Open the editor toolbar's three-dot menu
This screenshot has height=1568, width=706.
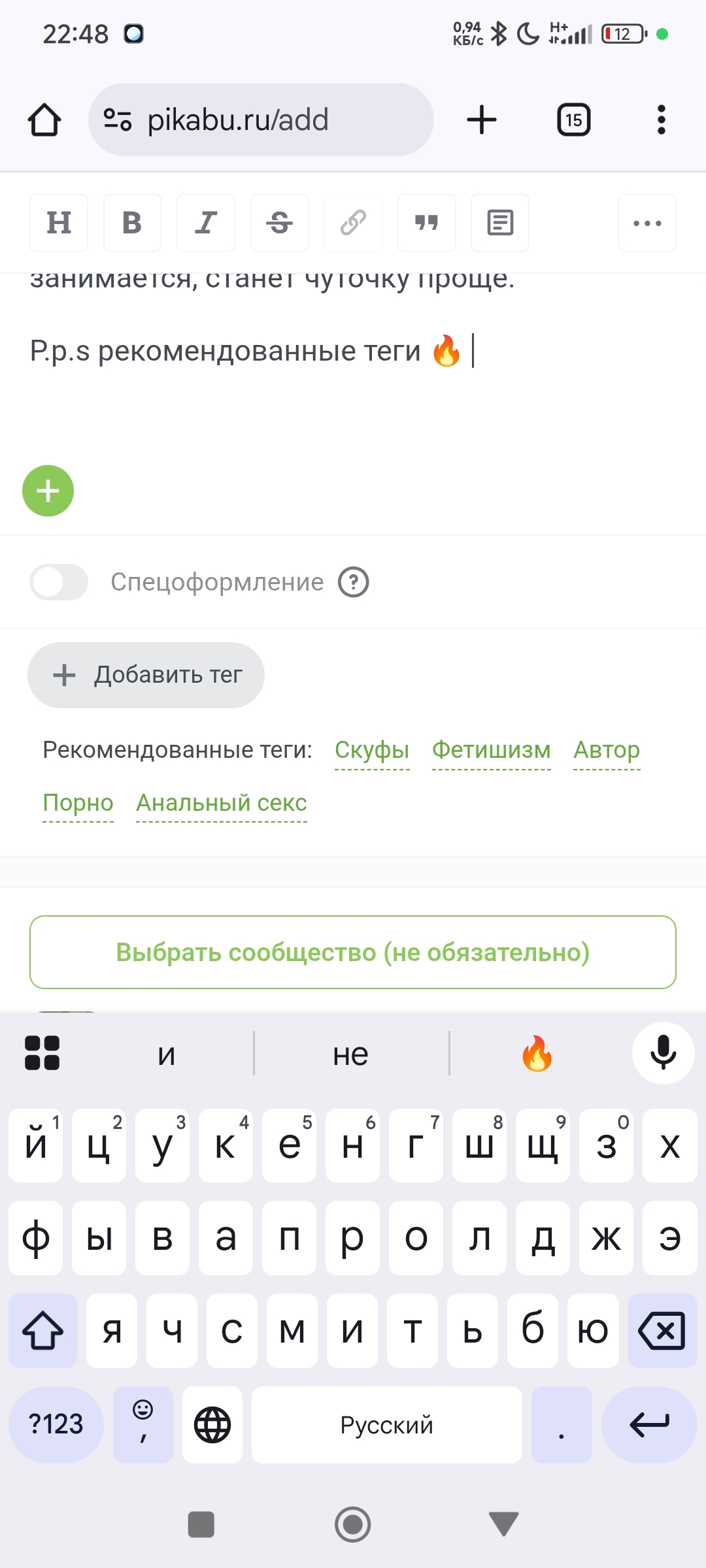(647, 223)
